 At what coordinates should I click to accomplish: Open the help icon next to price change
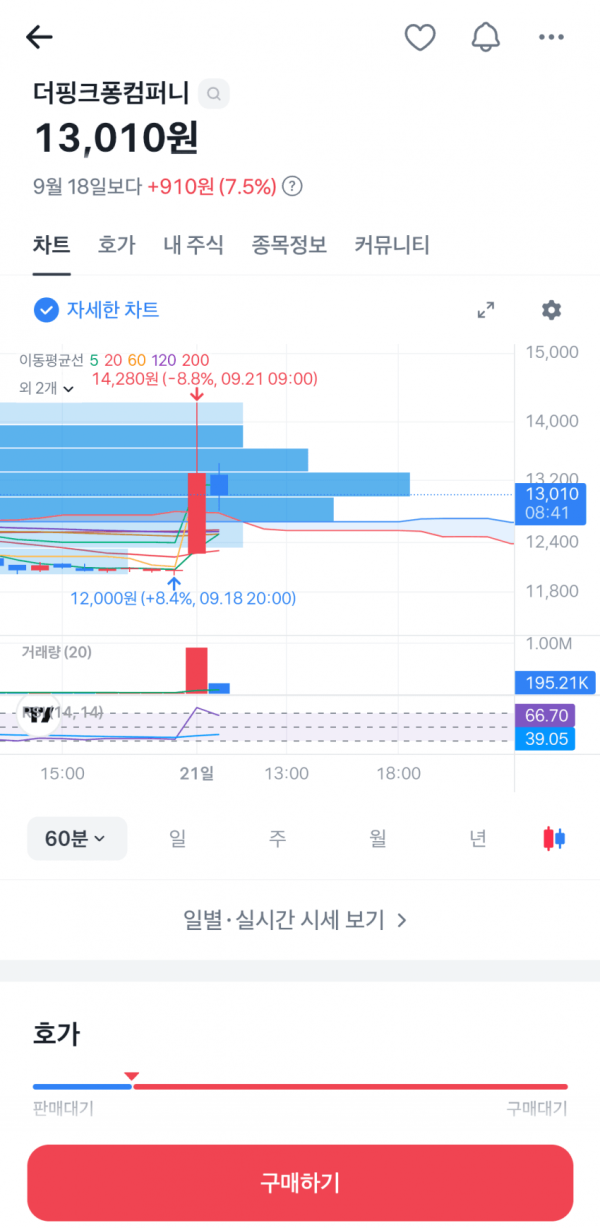[292, 186]
